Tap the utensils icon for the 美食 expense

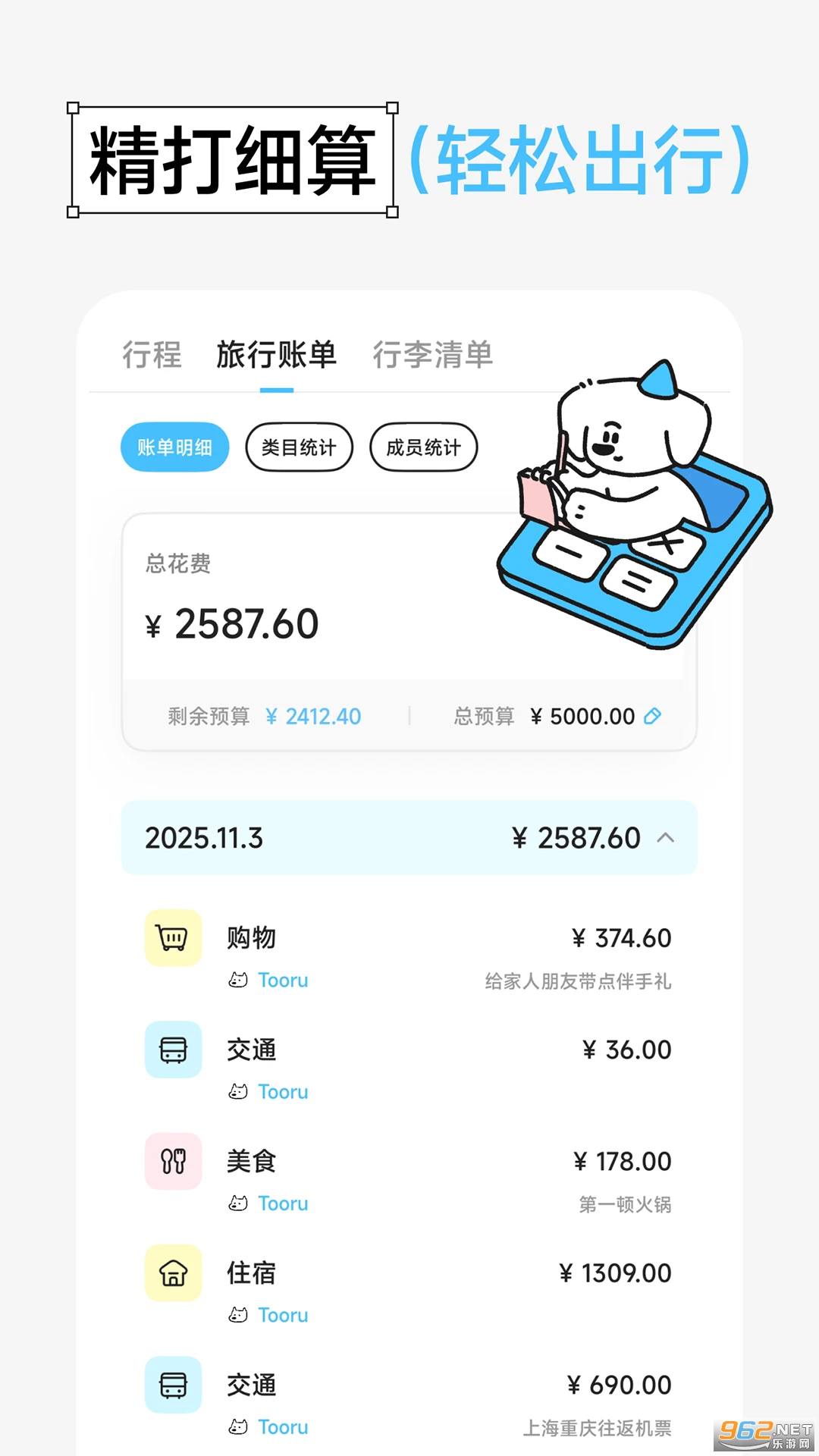[173, 1162]
